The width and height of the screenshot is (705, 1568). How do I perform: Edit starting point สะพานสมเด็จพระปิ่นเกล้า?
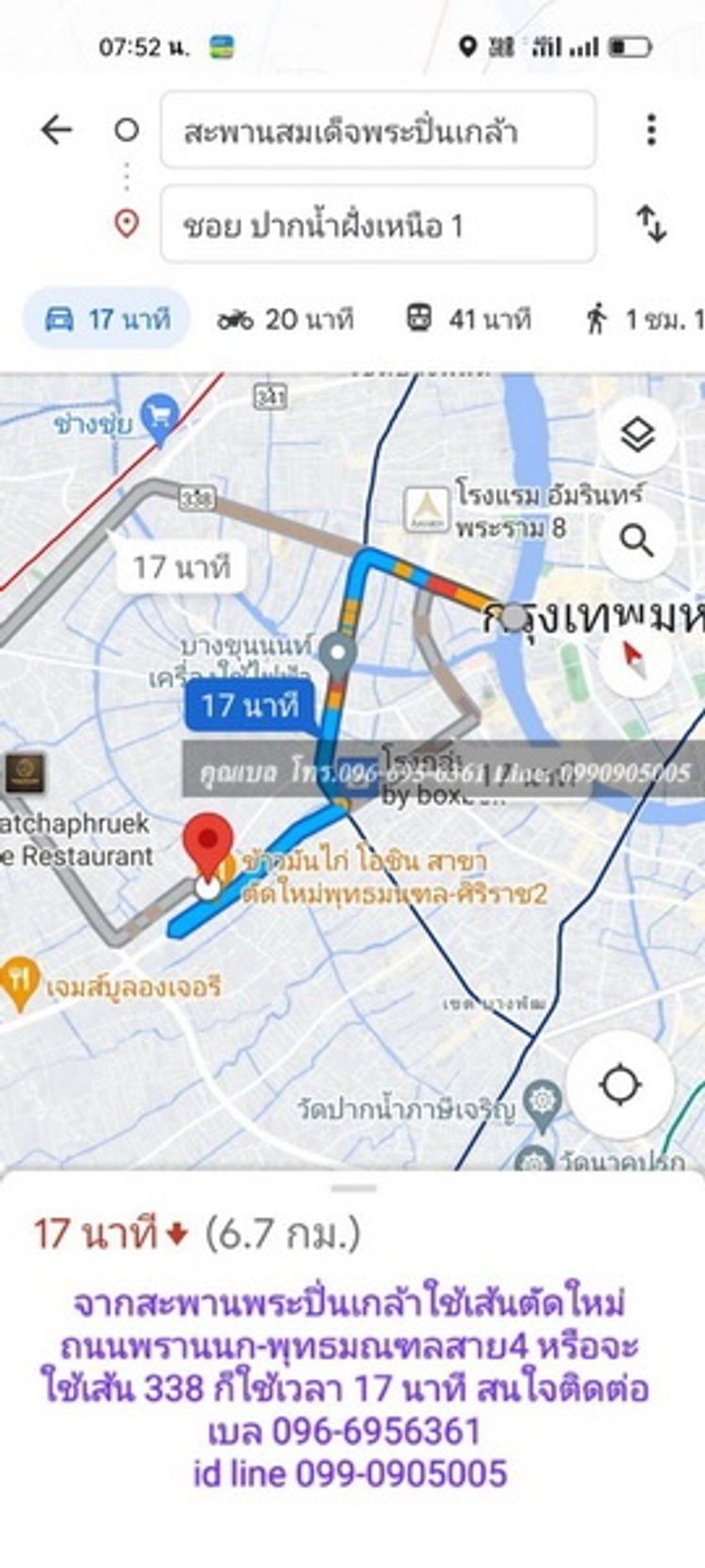[x=378, y=131]
